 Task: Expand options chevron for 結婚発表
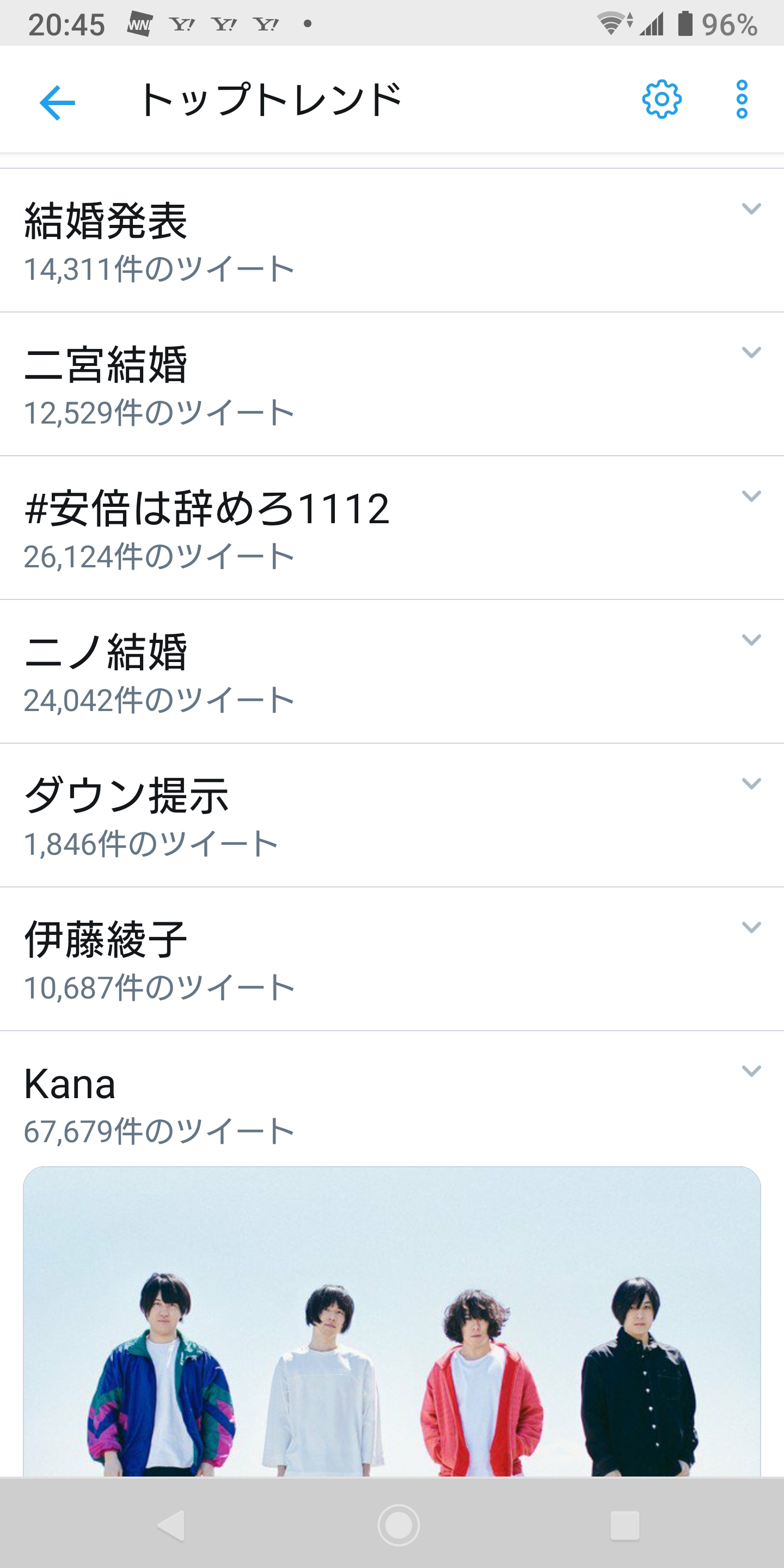751,209
